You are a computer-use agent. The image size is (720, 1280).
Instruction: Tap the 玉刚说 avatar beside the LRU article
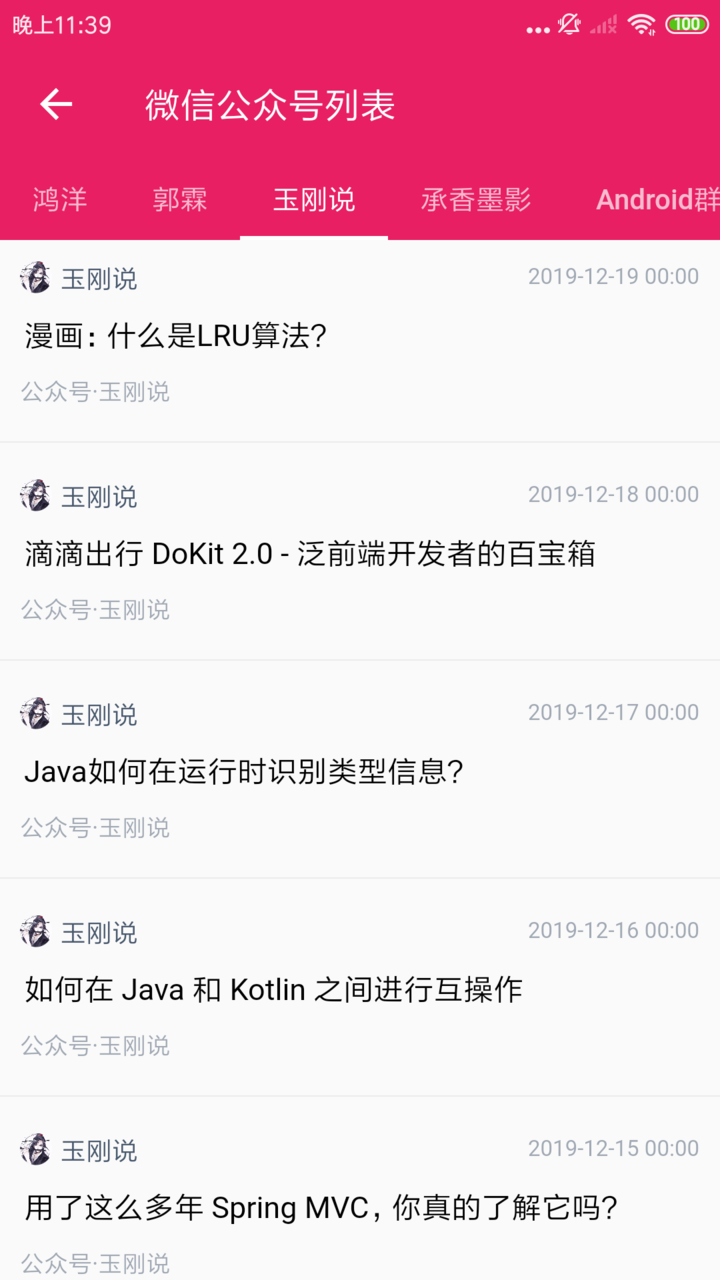click(36, 278)
